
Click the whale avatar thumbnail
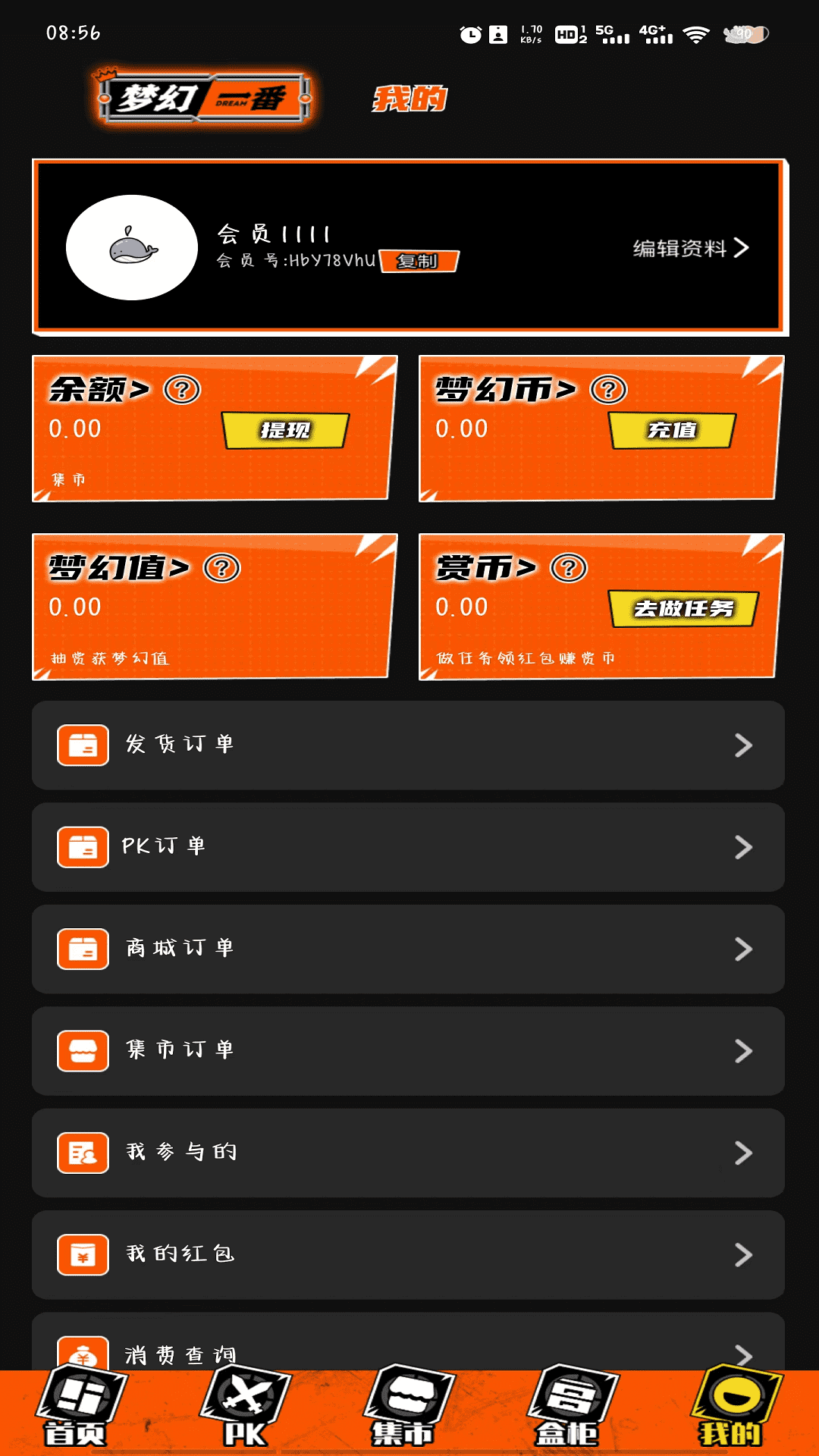point(130,246)
